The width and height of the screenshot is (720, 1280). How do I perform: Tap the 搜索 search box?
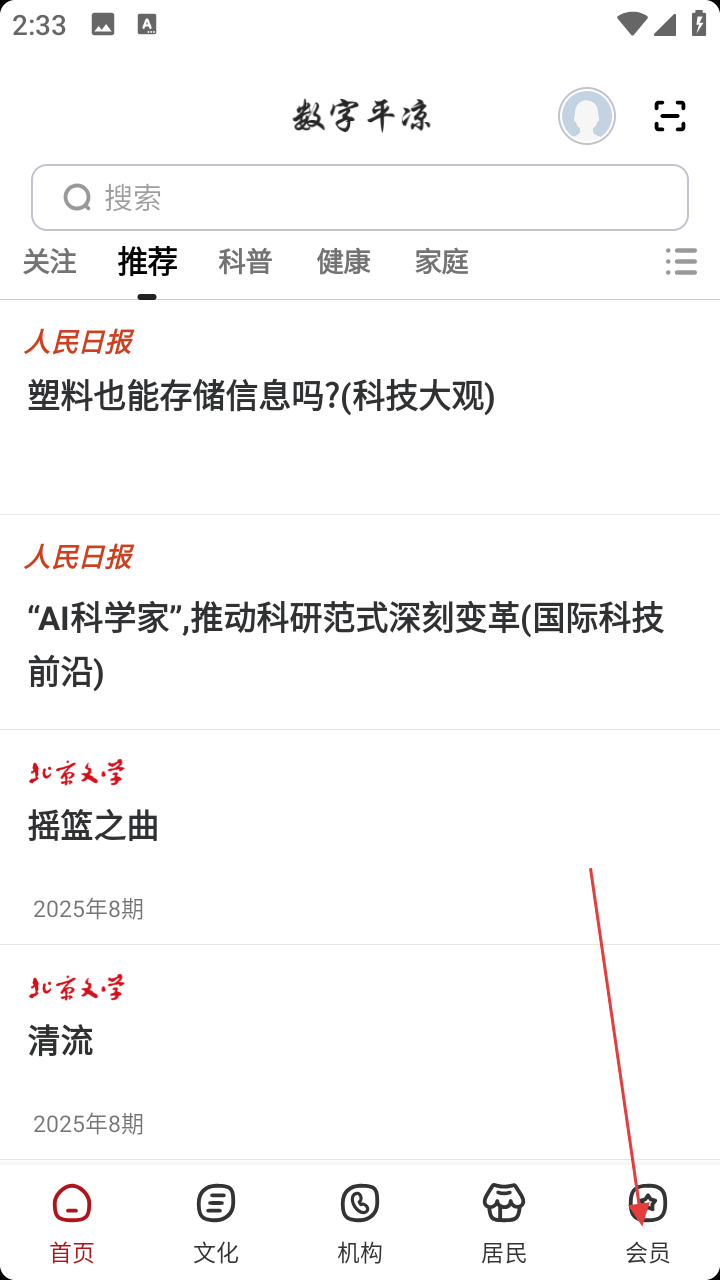(360, 198)
